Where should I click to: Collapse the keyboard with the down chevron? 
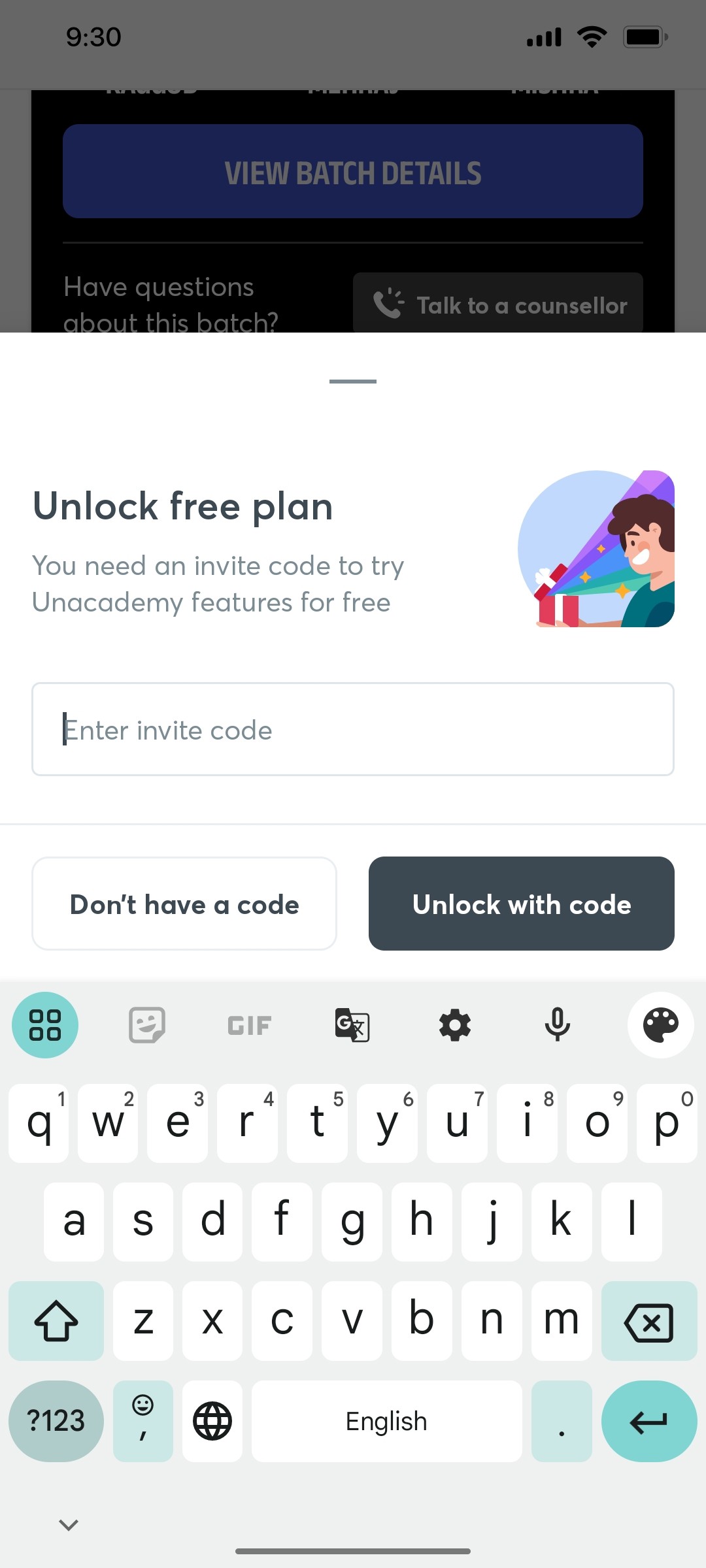68,1525
